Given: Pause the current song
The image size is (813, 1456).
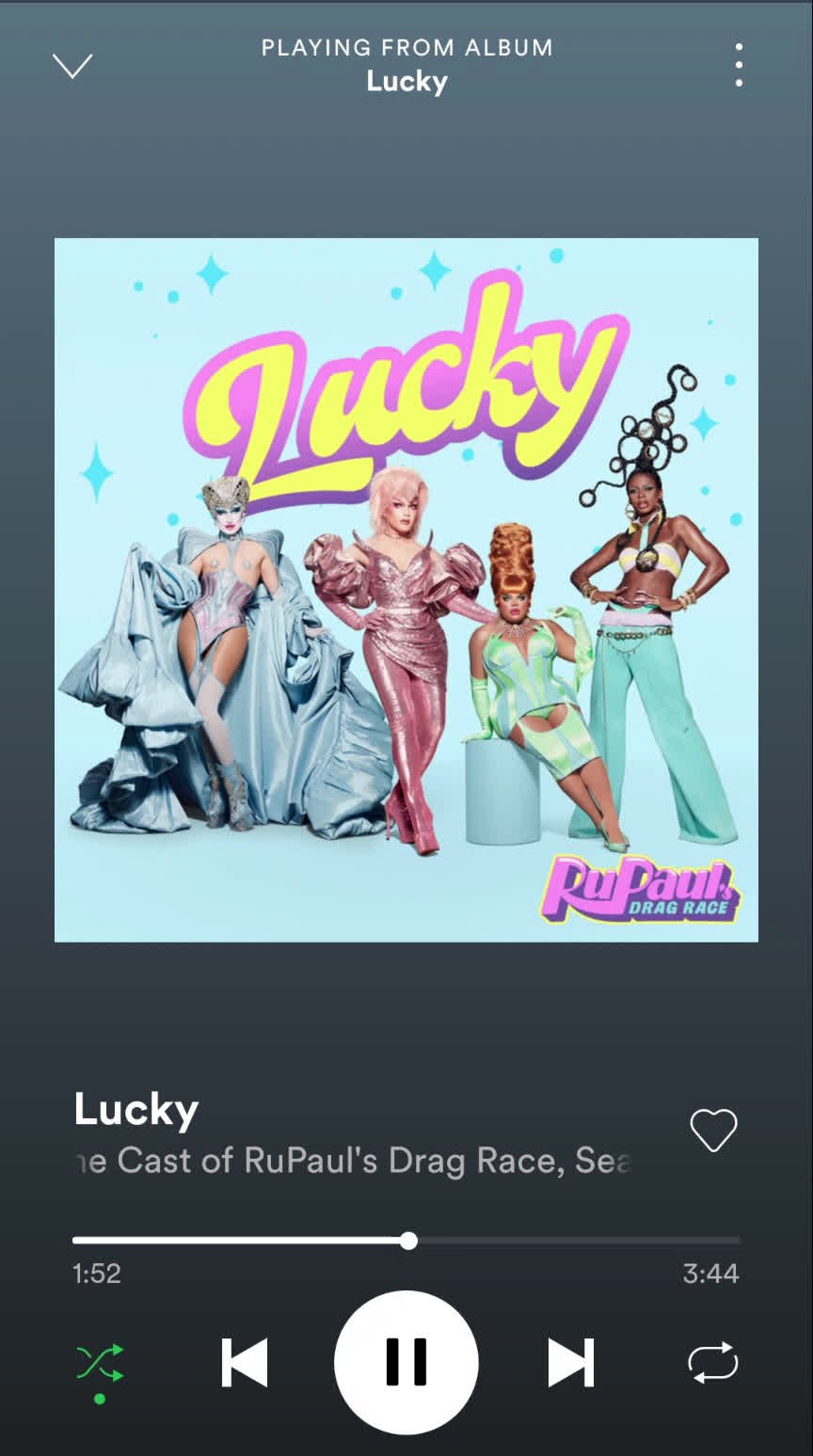Looking at the screenshot, I should tap(406, 1362).
